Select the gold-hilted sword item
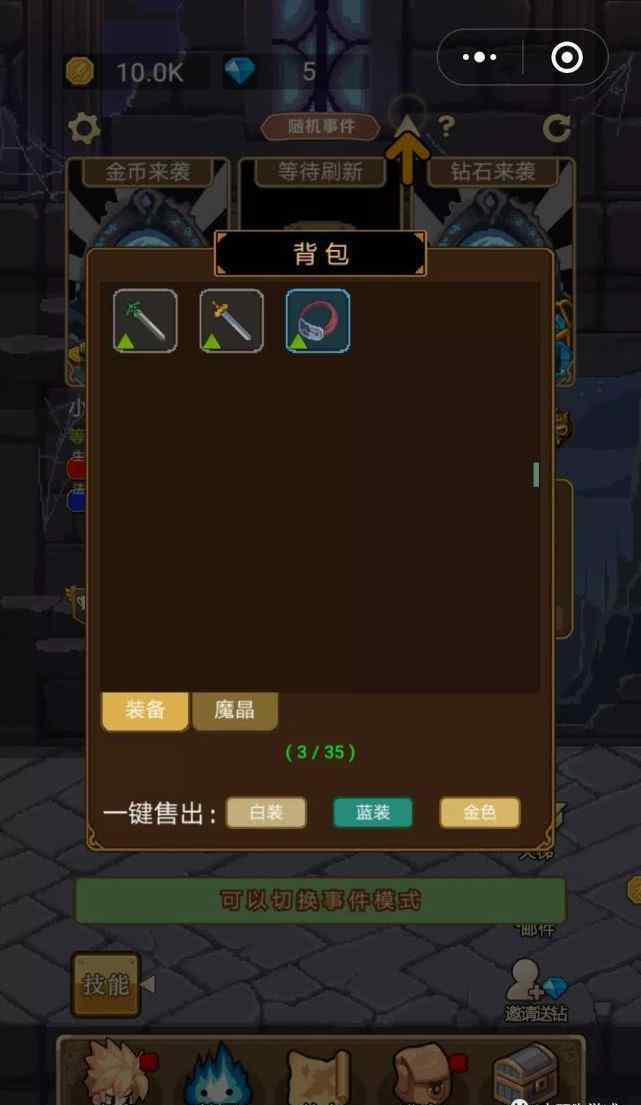The width and height of the screenshot is (641, 1105). 232,321
